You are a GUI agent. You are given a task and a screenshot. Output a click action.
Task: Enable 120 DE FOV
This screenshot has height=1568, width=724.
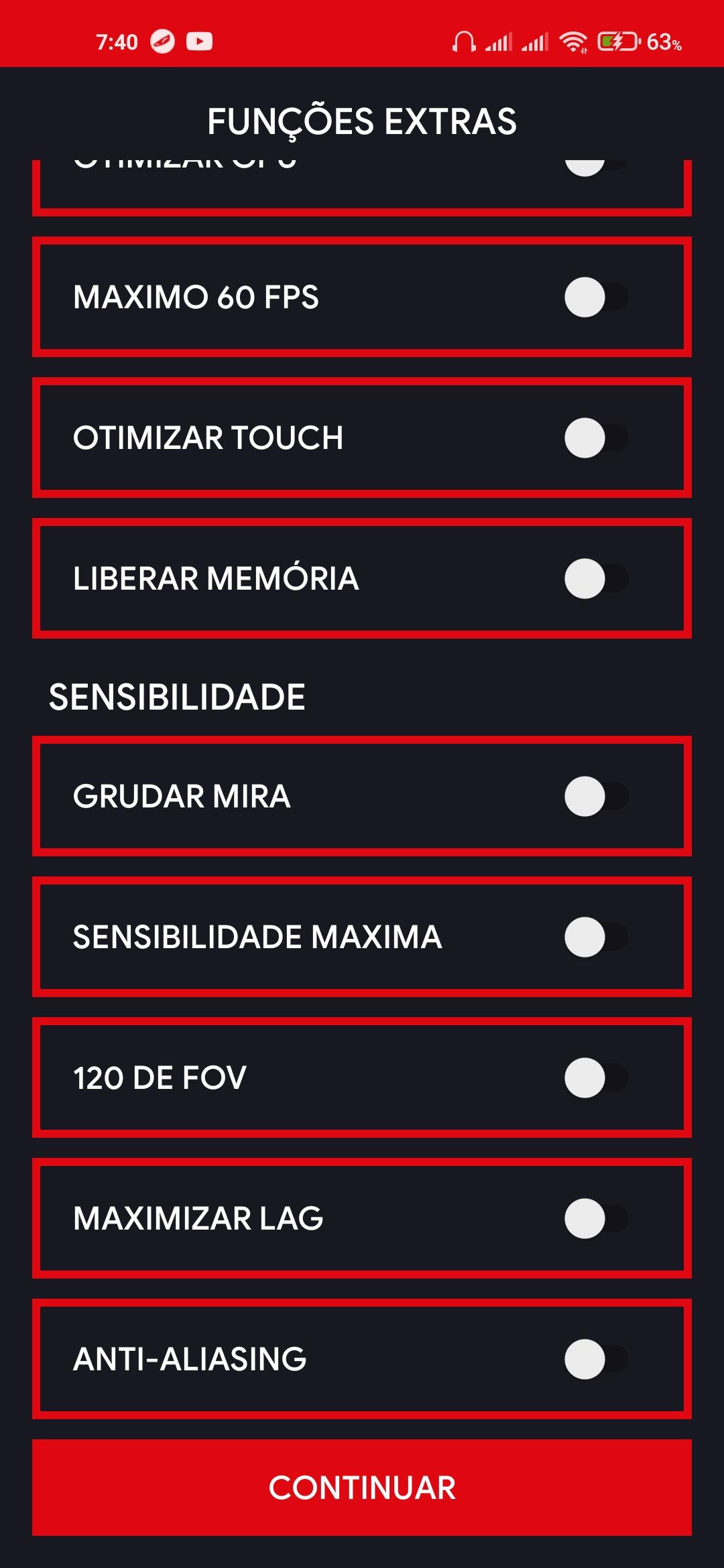595,1078
